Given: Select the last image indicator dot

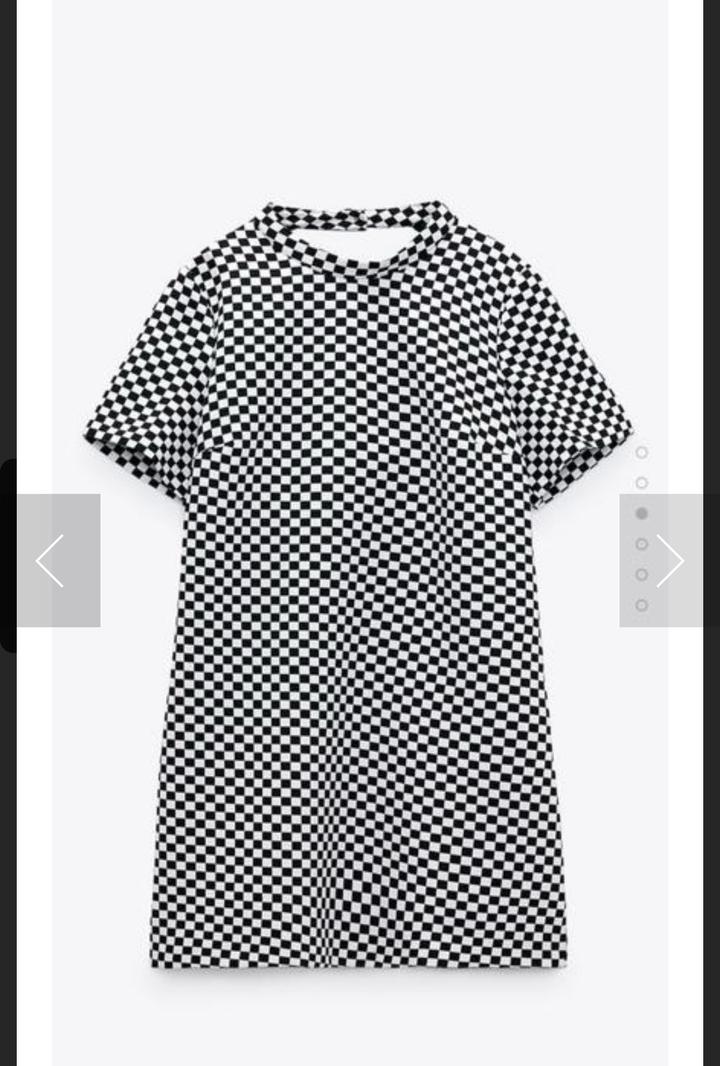Looking at the screenshot, I should click(x=641, y=605).
